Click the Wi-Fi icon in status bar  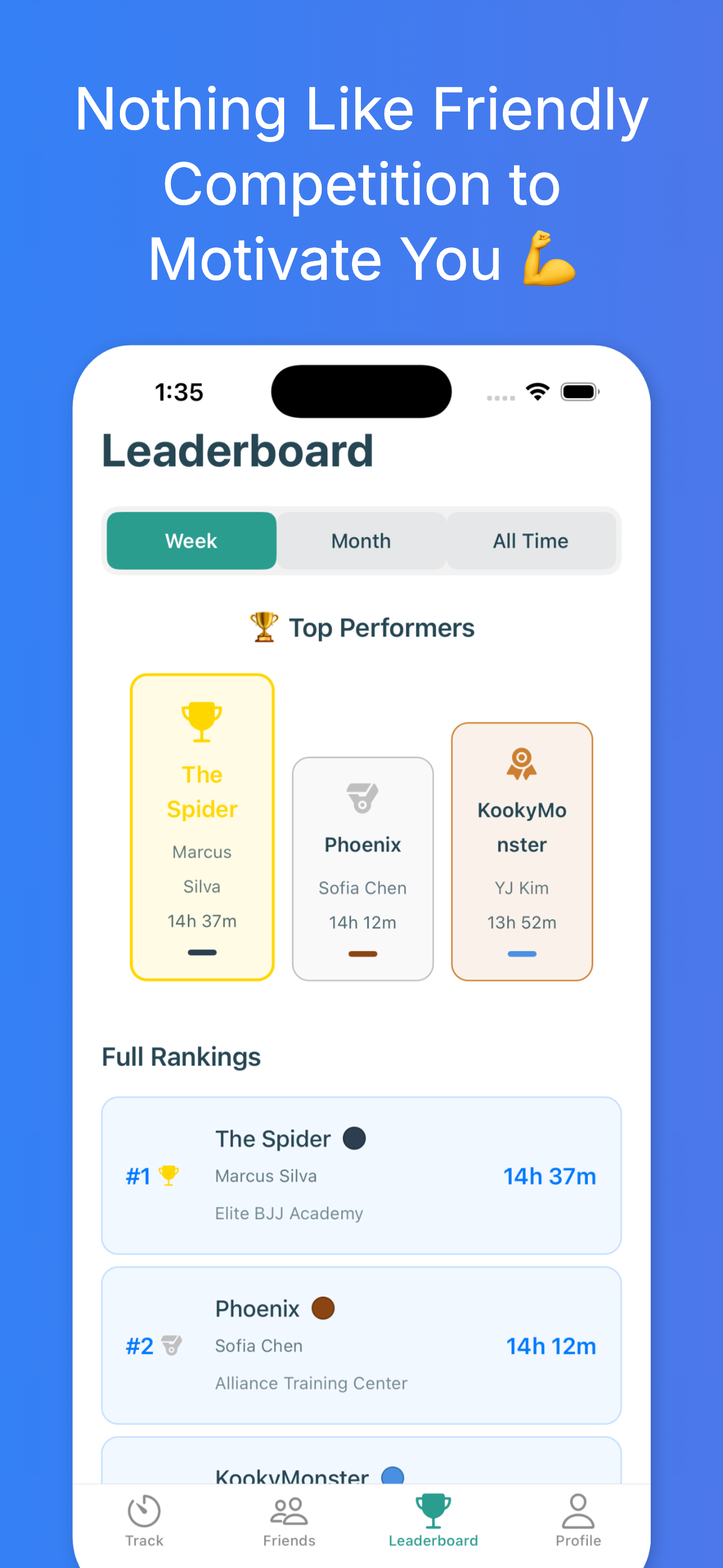click(x=538, y=392)
